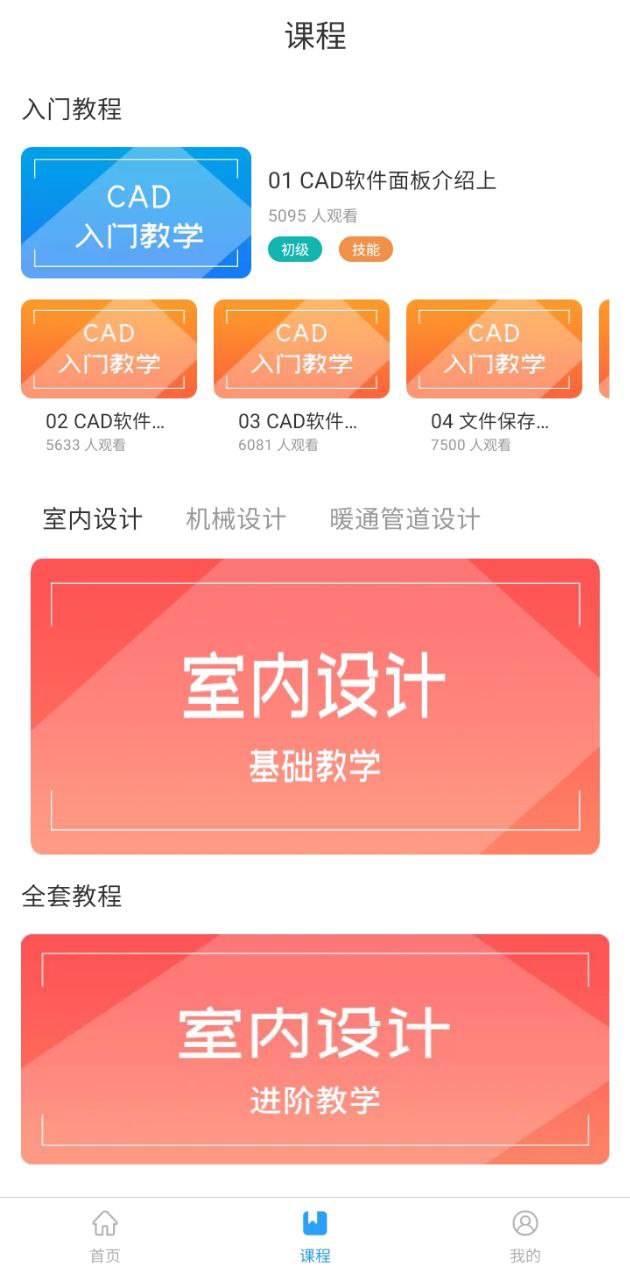The height and width of the screenshot is (1280, 630).
Task: Open the 室内设计 基础教学 banner
Action: click(315, 706)
